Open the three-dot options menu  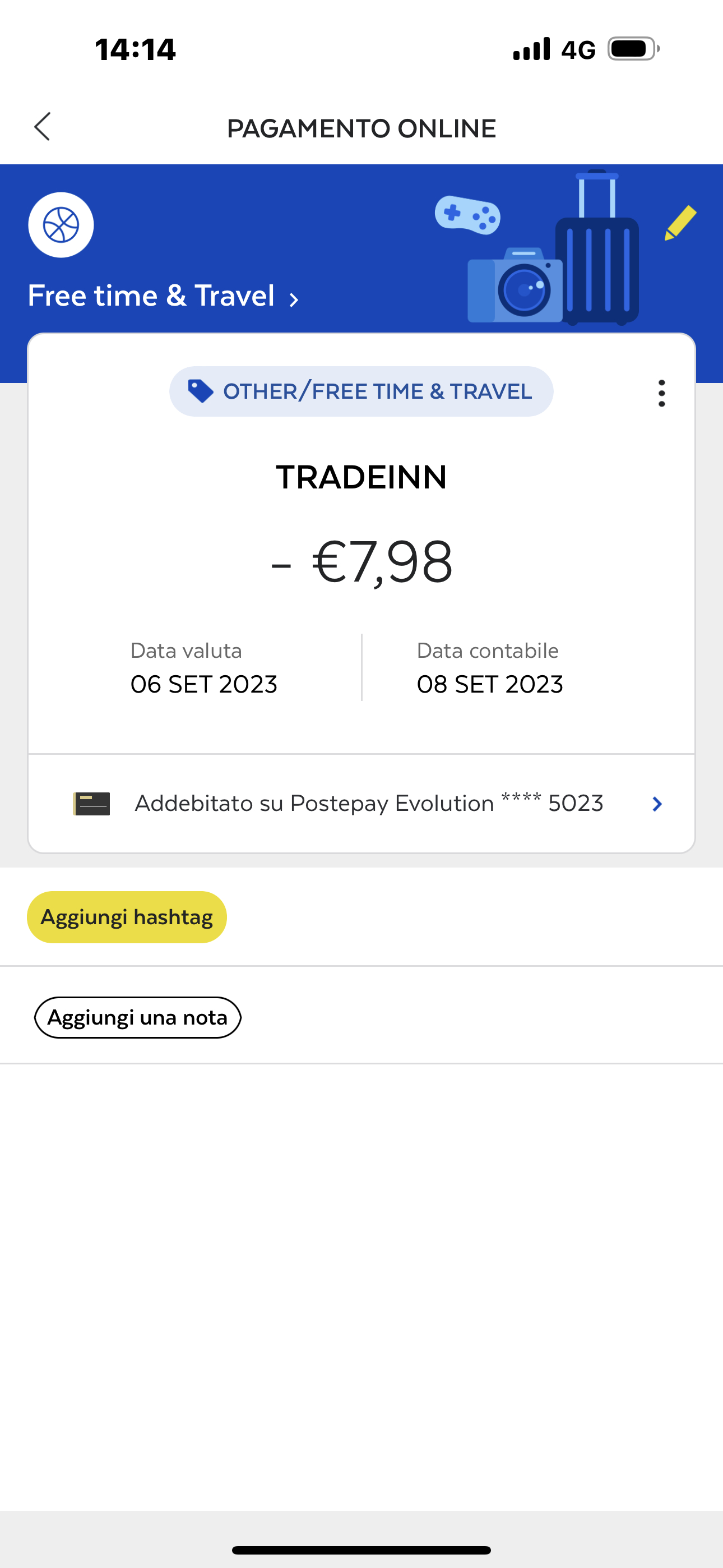(661, 392)
